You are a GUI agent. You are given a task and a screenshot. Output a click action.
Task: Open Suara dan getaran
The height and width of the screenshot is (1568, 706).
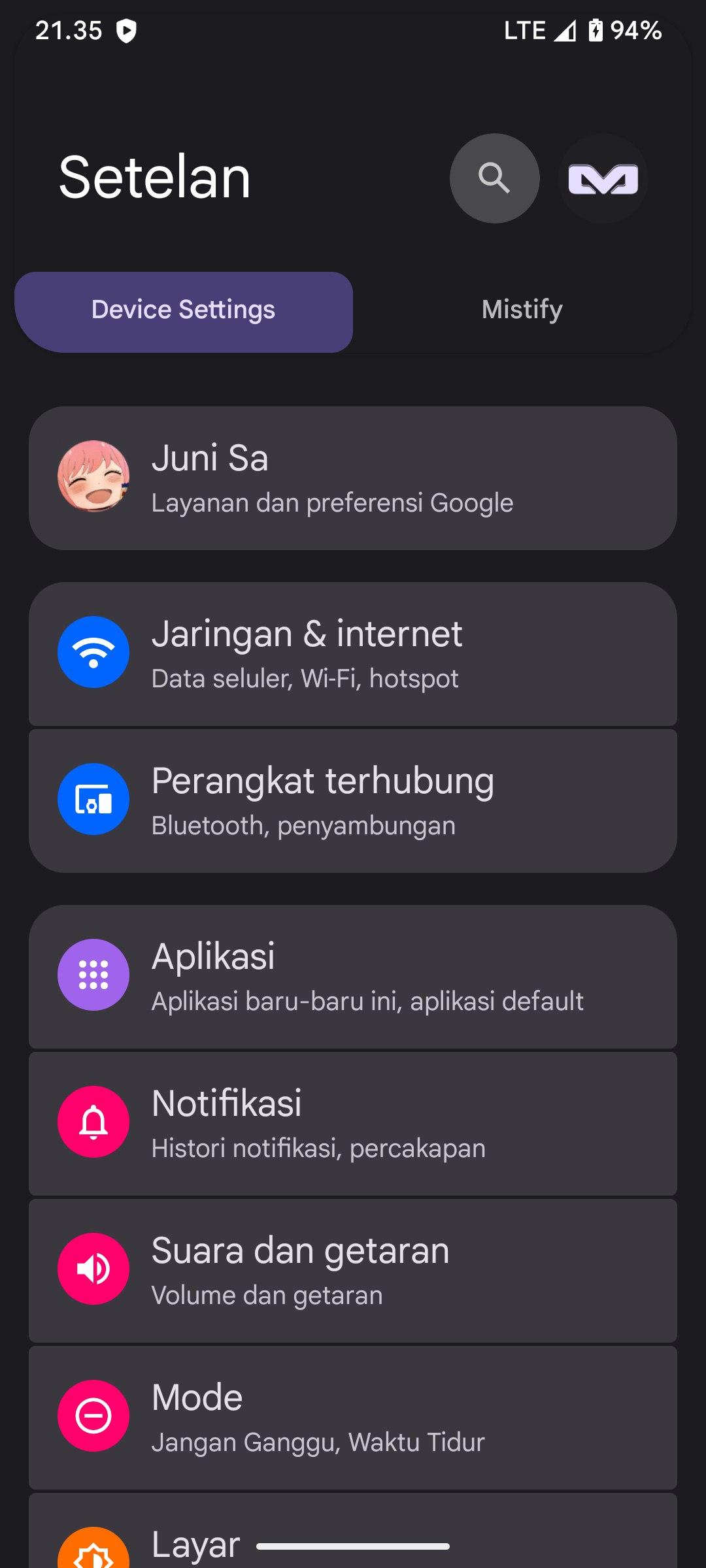(353, 1271)
